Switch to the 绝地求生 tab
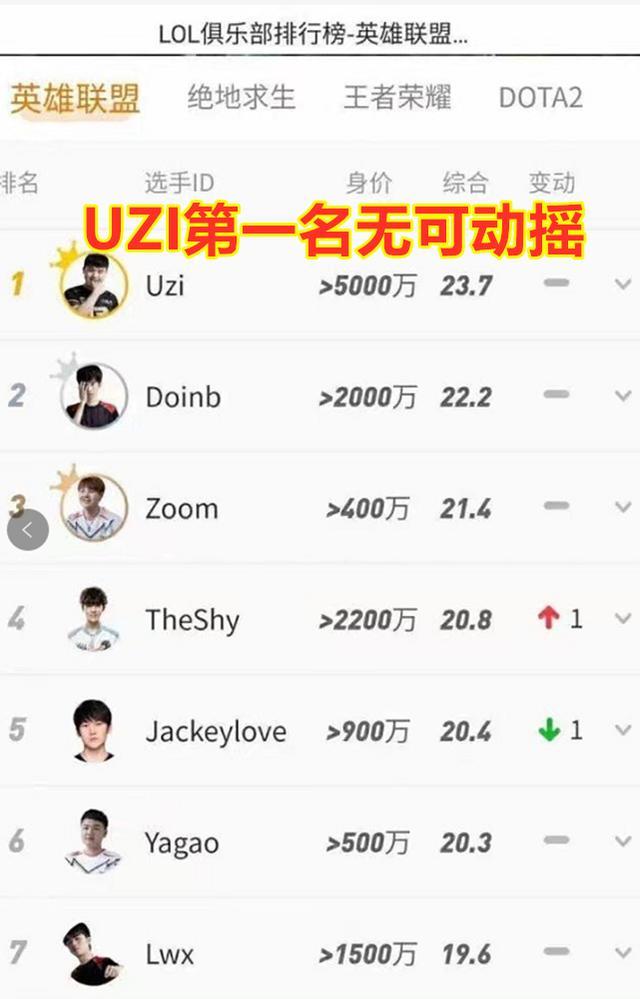640x999 pixels. (x=242, y=98)
